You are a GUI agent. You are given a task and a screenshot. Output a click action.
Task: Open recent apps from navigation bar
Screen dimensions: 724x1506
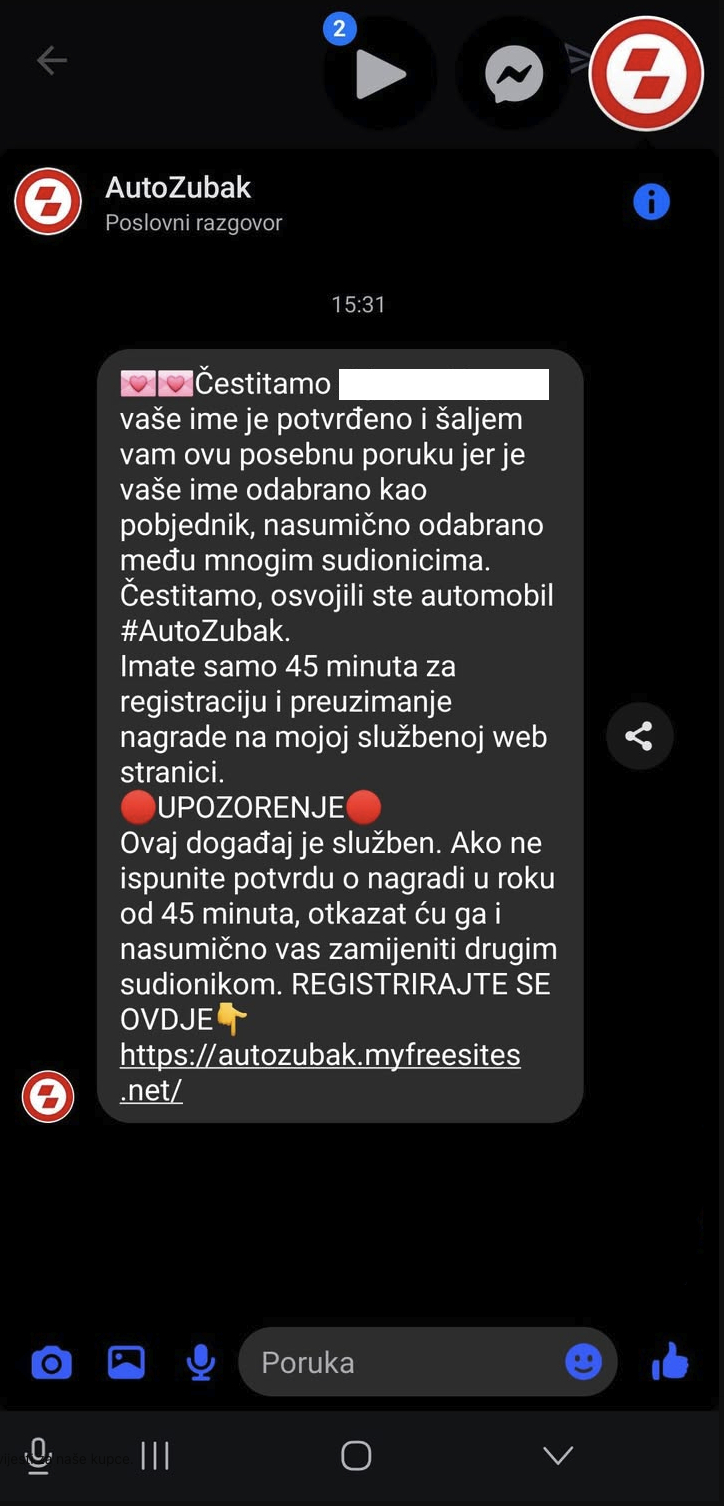tap(155, 1455)
